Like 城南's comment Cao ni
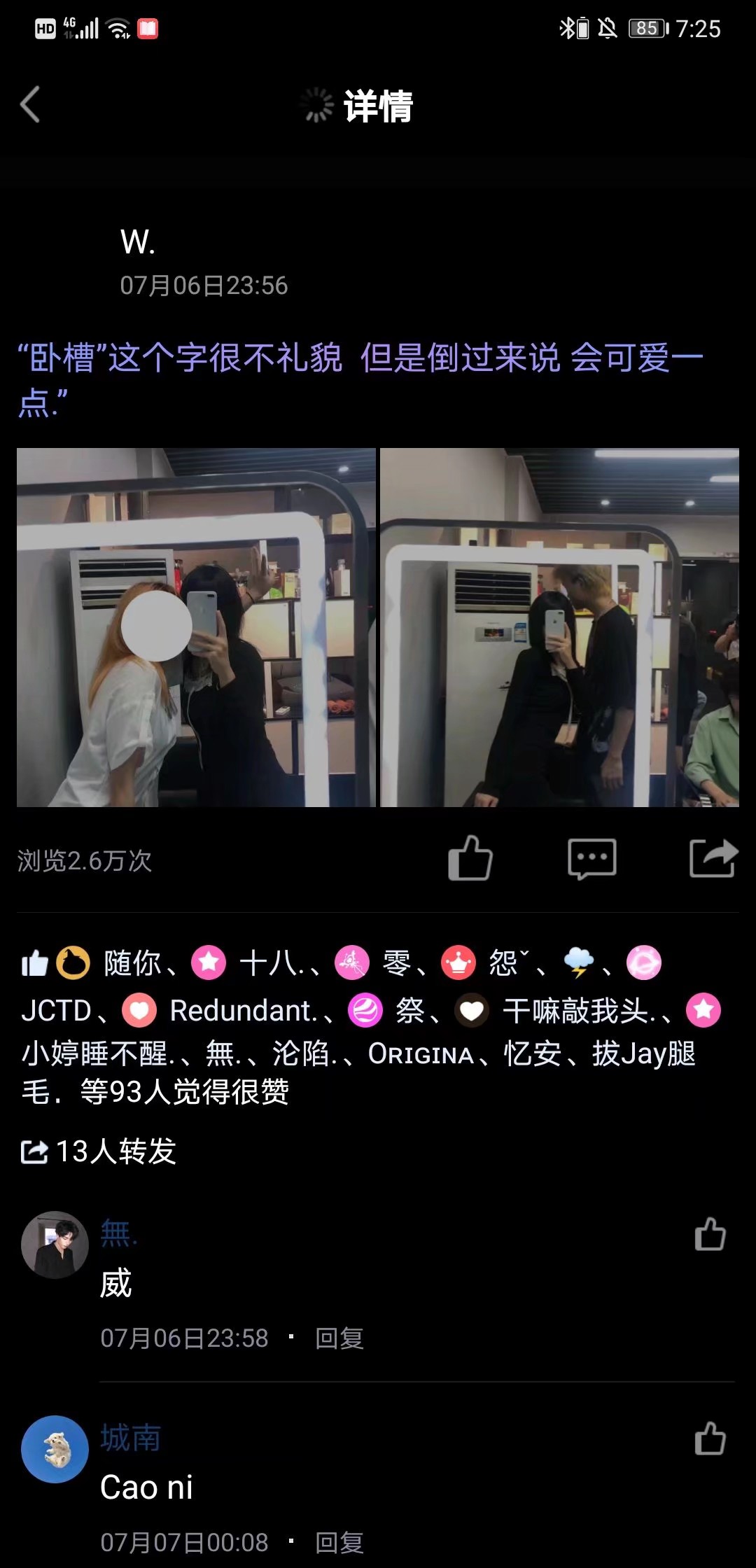Screen dimensions: 756x1568 (710, 1438)
